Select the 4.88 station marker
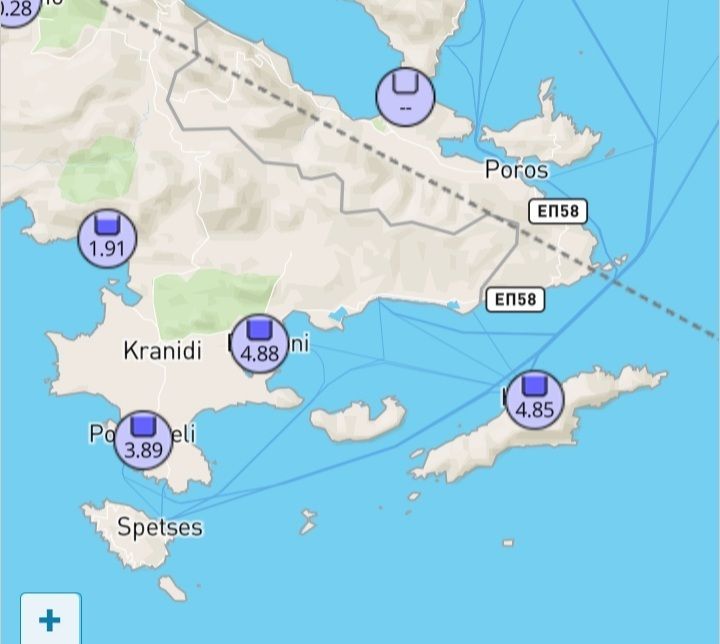 pyautogui.click(x=260, y=342)
